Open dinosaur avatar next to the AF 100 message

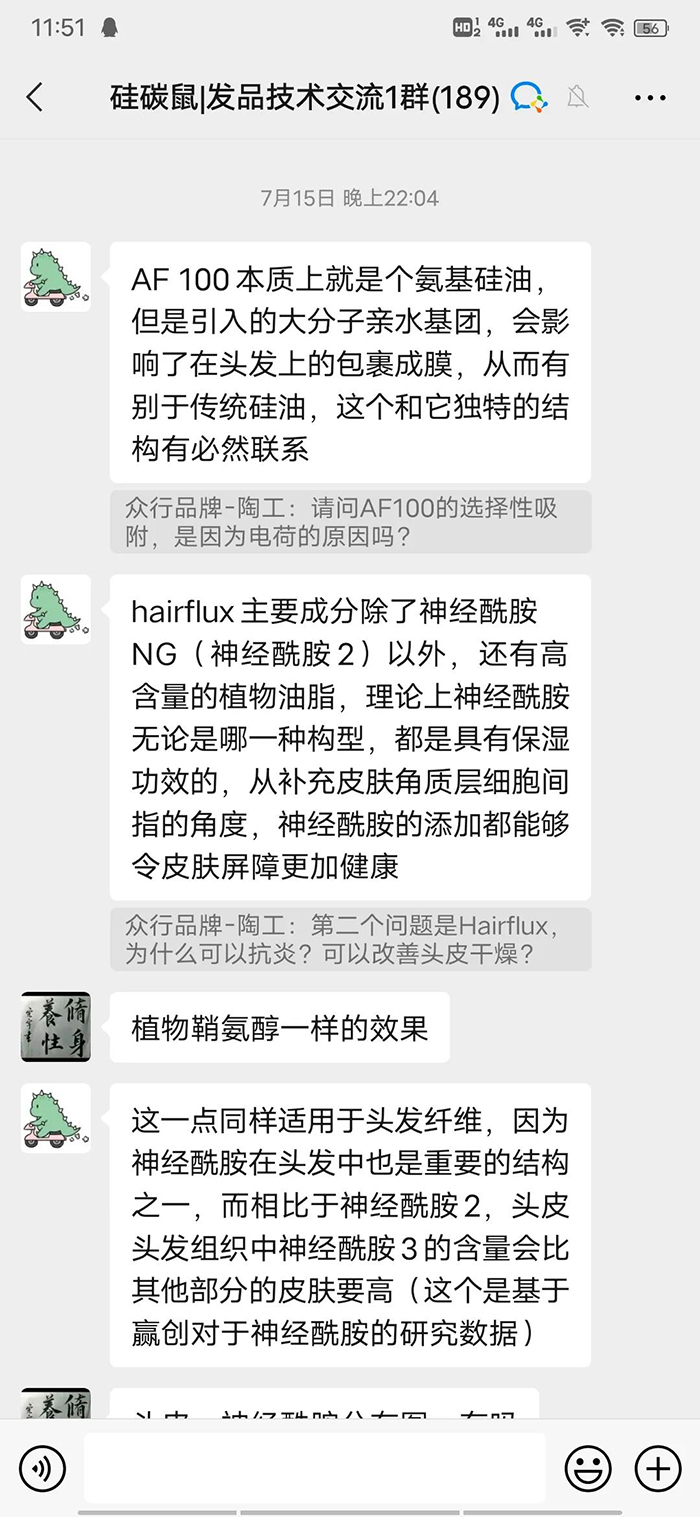pyautogui.click(x=56, y=277)
